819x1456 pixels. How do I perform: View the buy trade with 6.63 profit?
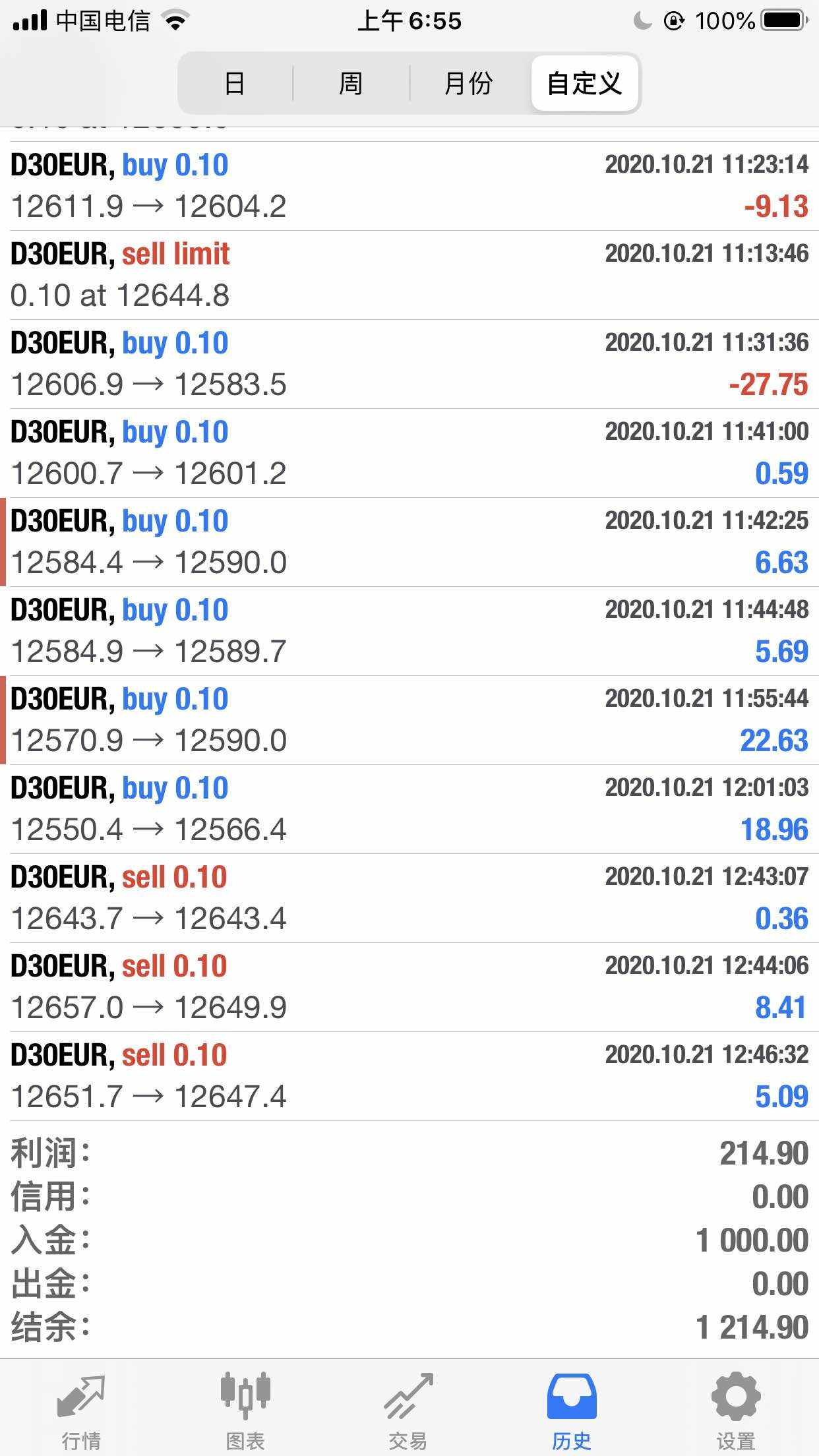click(x=409, y=542)
